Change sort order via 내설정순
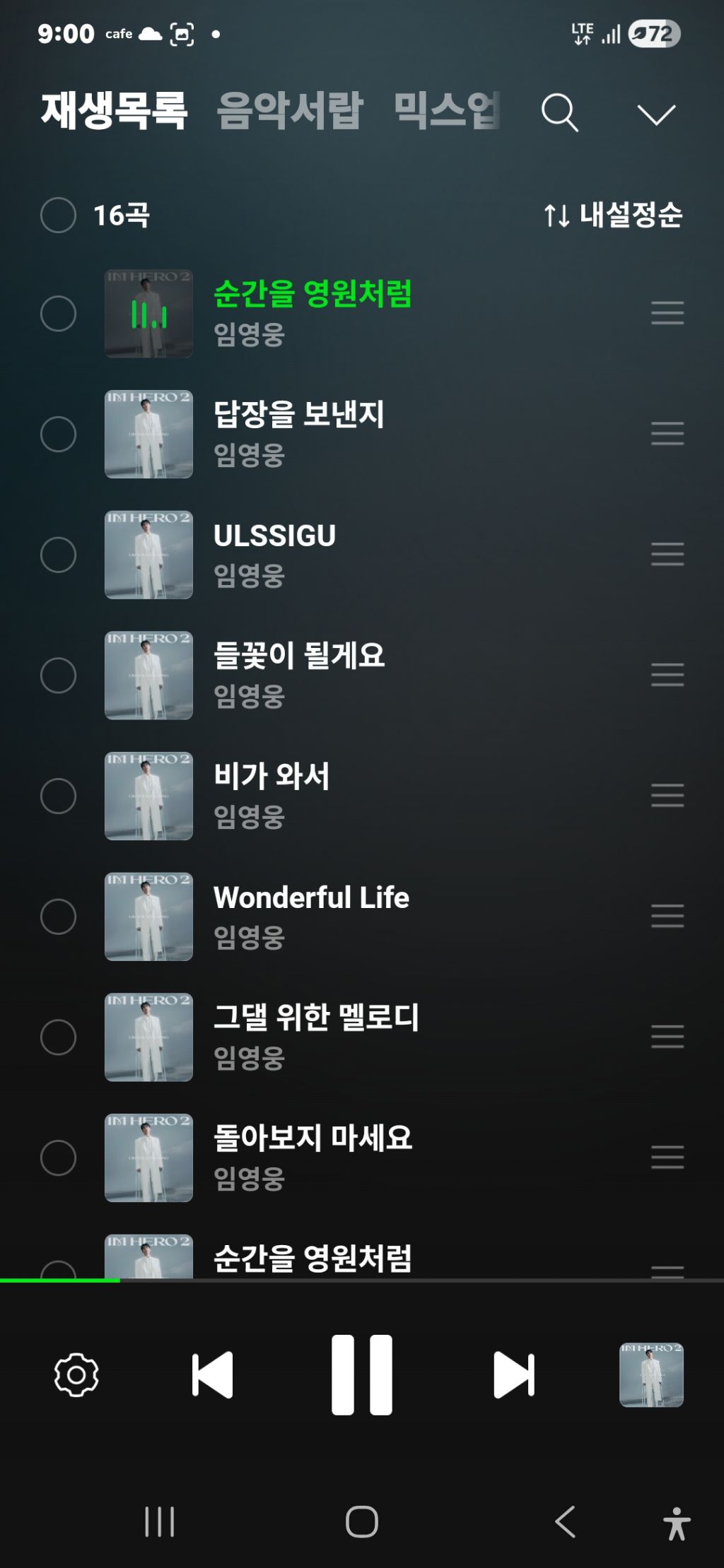 click(613, 215)
